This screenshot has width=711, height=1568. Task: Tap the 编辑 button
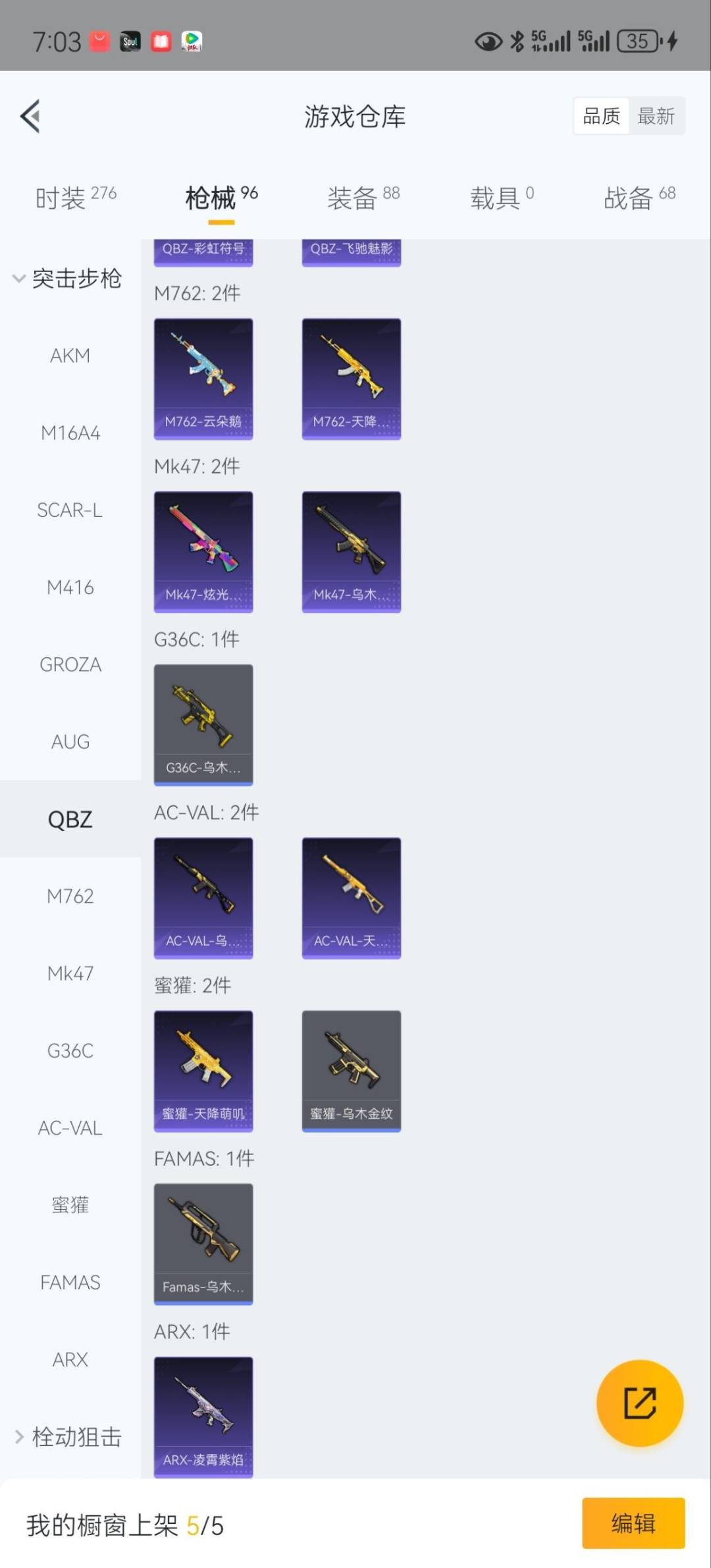click(633, 1523)
